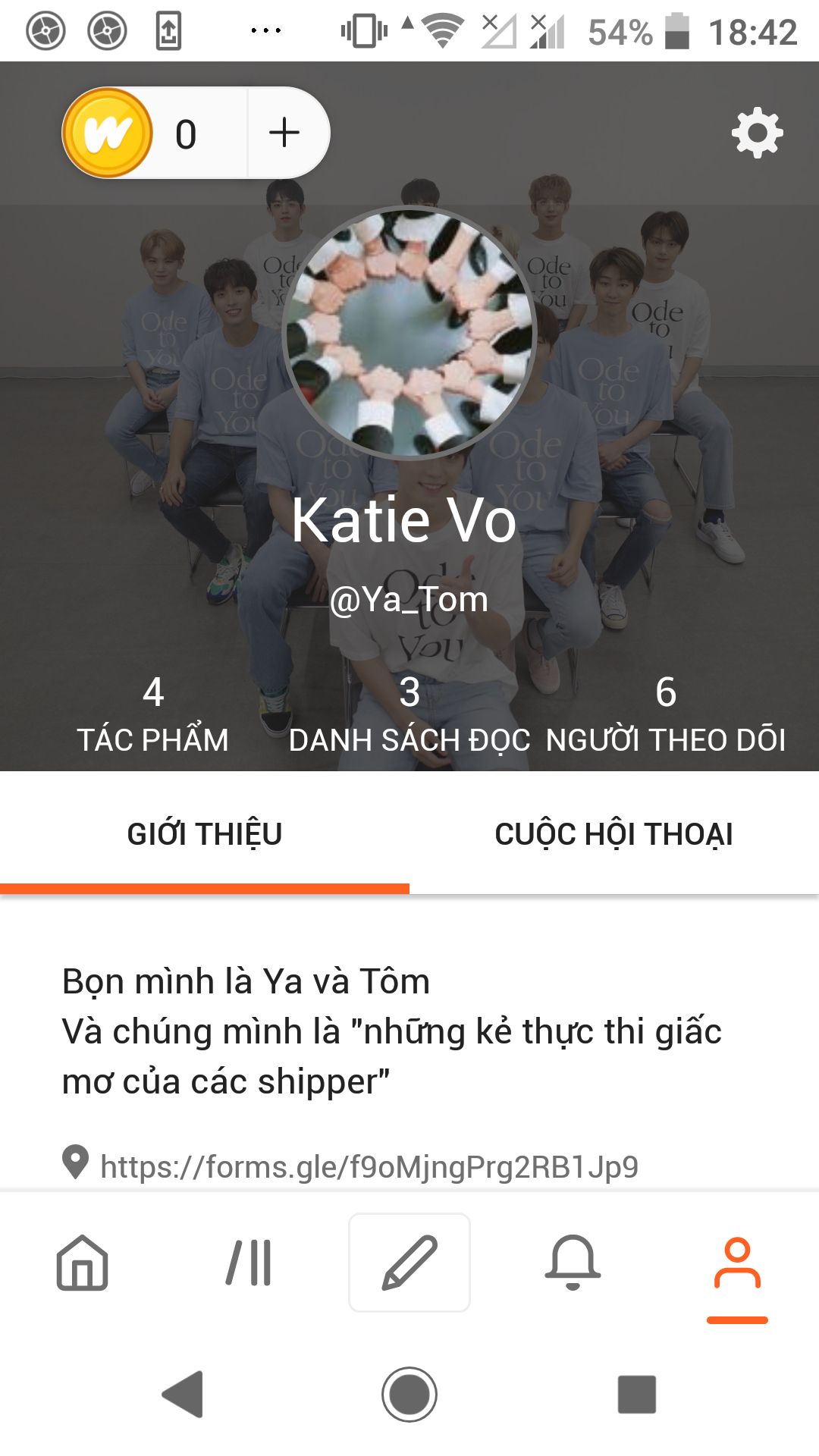Open the notifications bell

pos(573,1263)
